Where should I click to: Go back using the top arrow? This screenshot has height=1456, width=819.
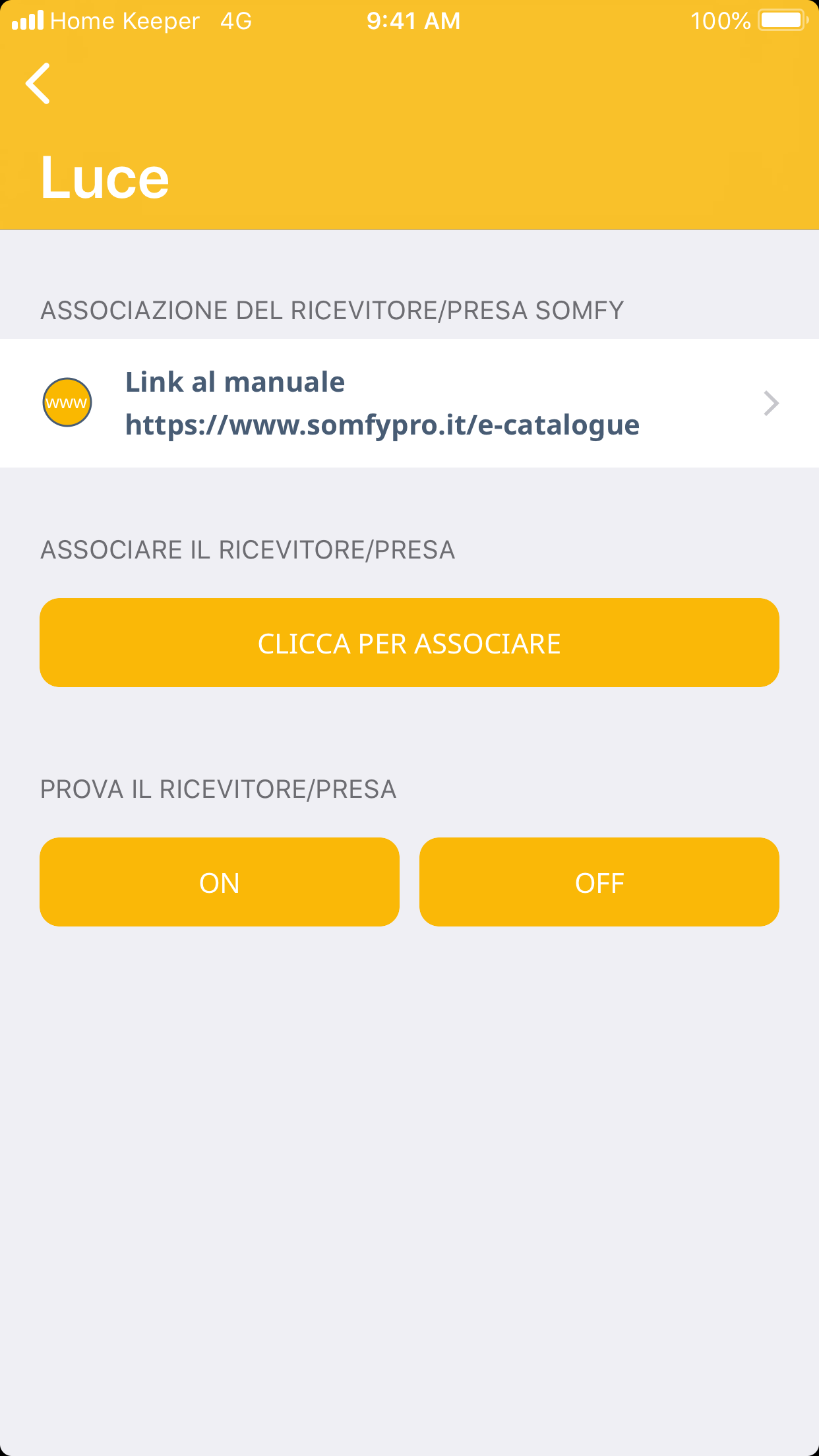(x=38, y=84)
